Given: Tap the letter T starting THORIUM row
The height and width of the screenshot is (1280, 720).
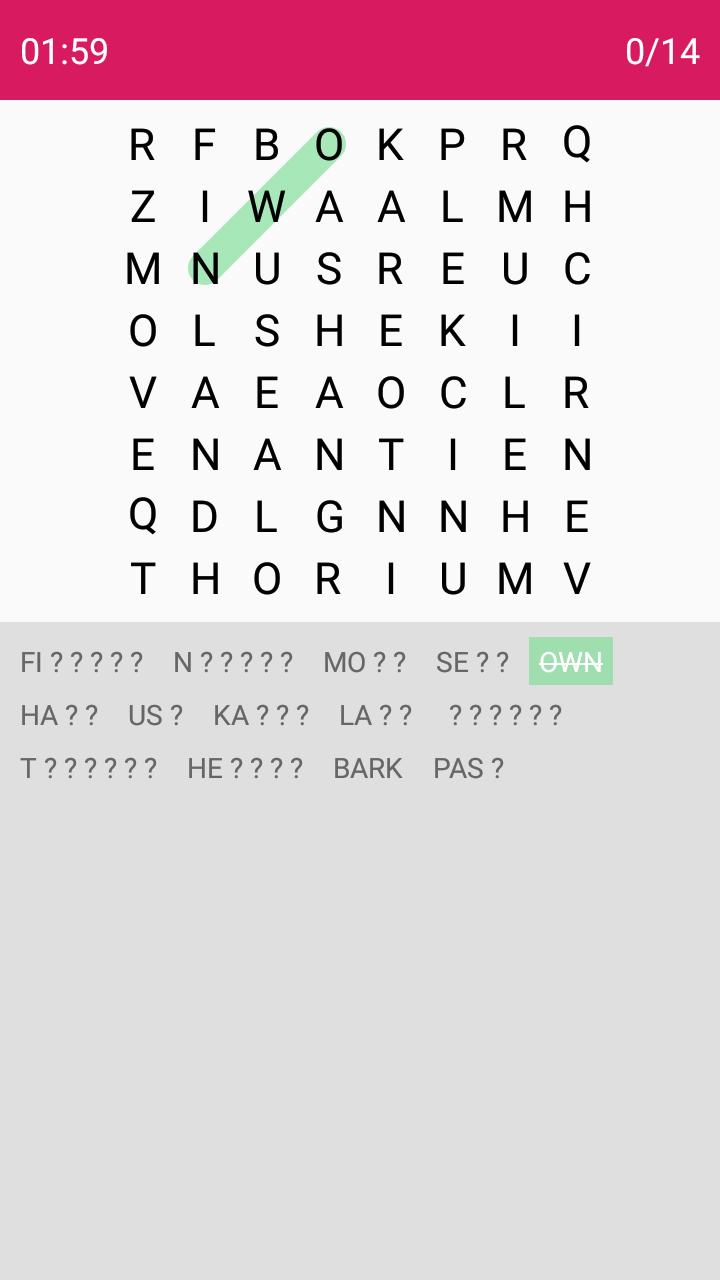Looking at the screenshot, I should click(x=141, y=579).
